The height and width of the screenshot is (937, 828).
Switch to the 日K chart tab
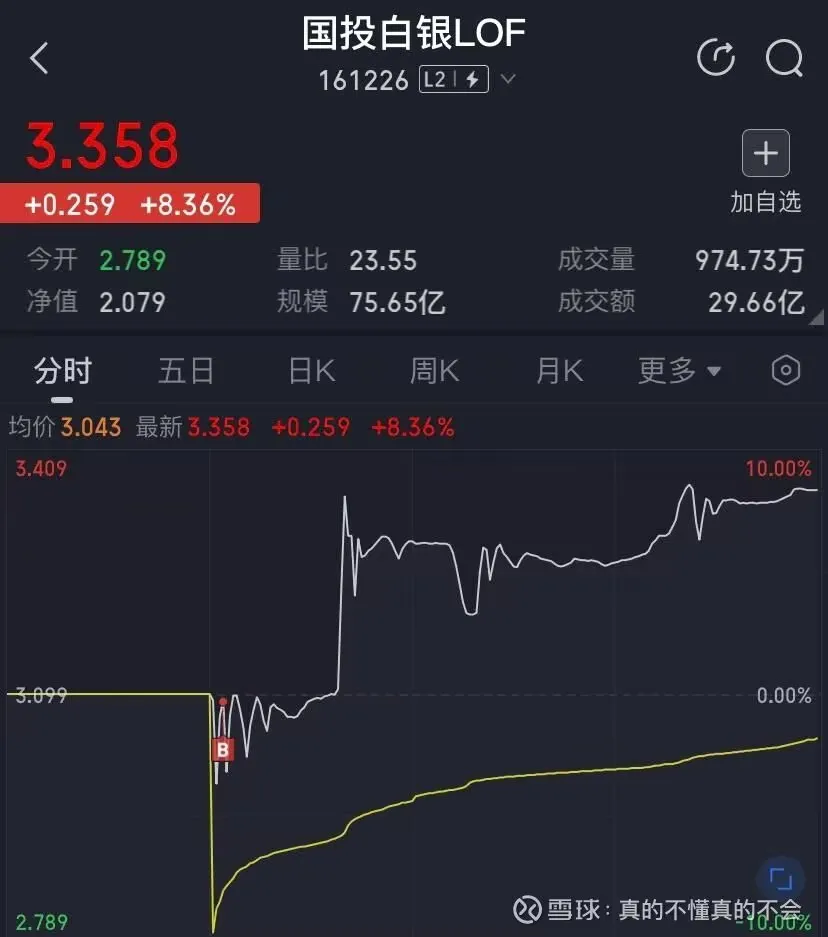pyautogui.click(x=311, y=371)
